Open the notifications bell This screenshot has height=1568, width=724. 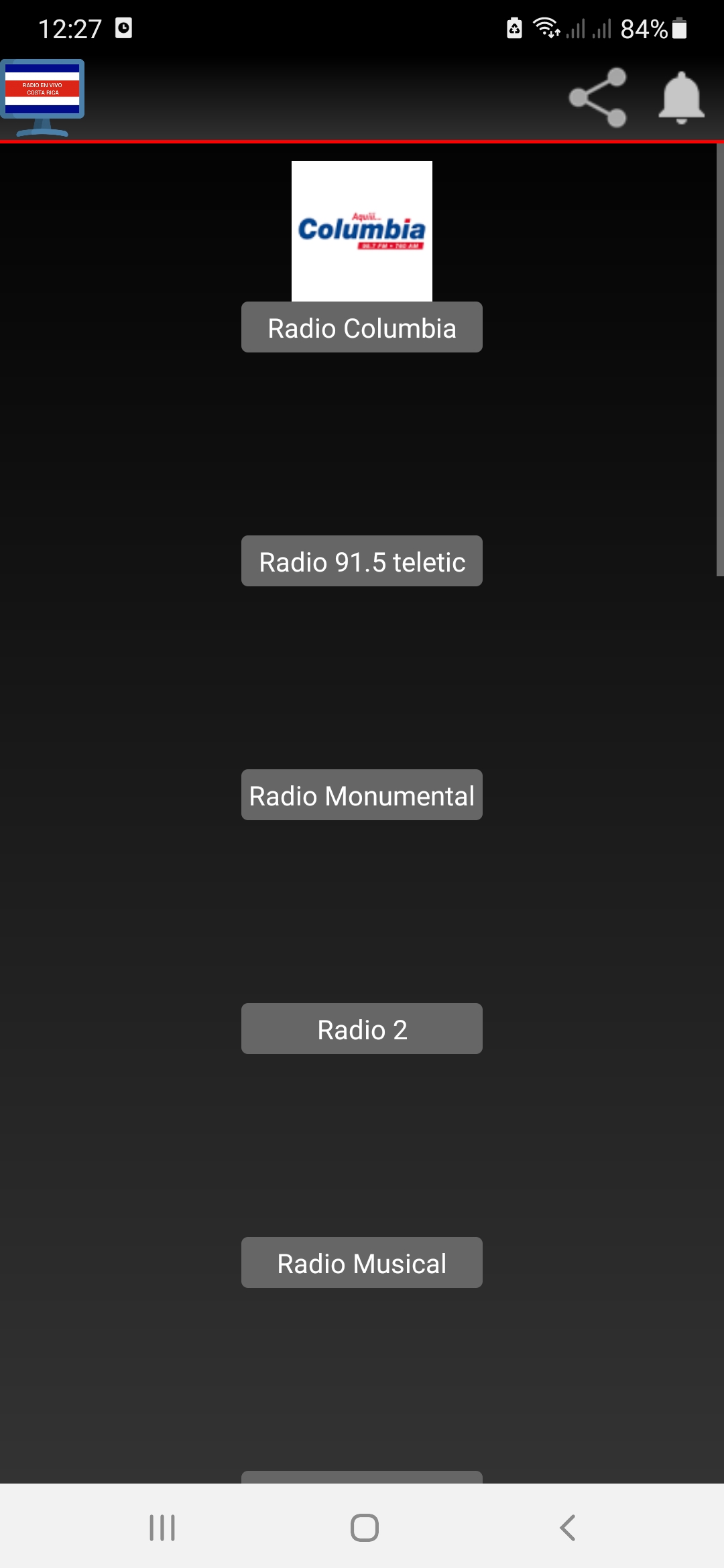click(x=681, y=98)
